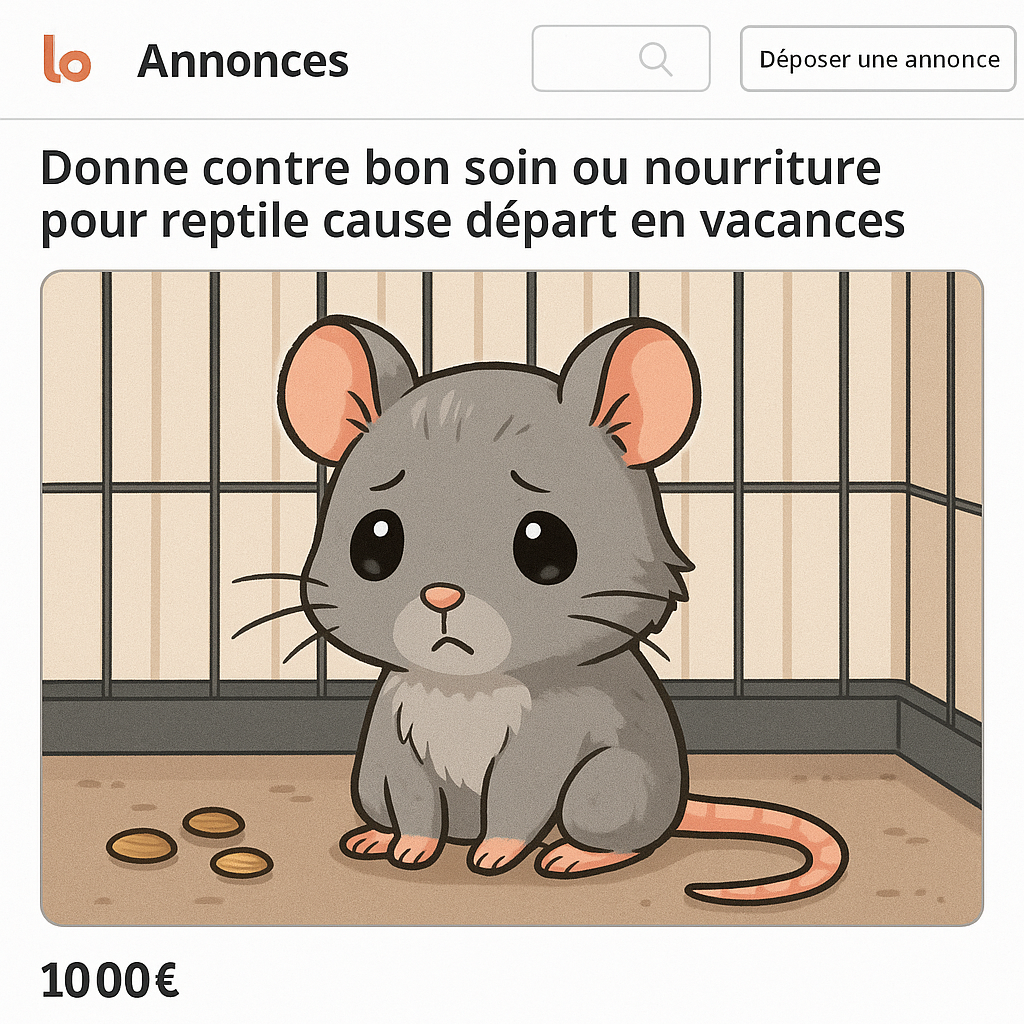Open the listing photo of the mouse
This screenshot has width=1024, height=1024.
click(511, 597)
